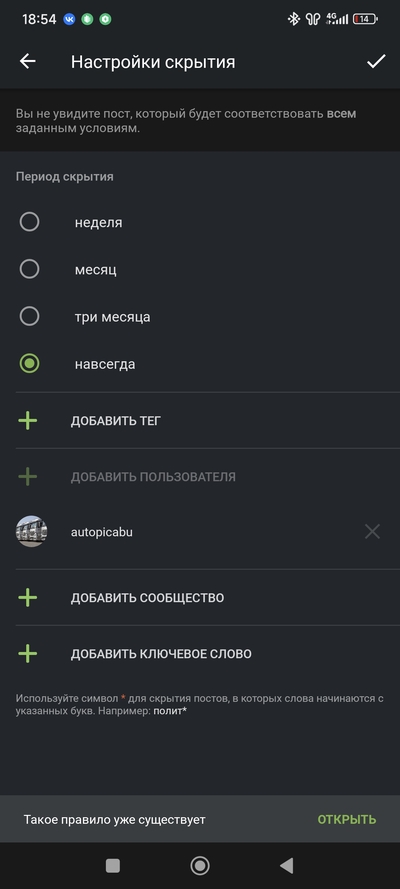Screen dimensions: 400x889
Task: Tap the system home button
Action: (200, 865)
